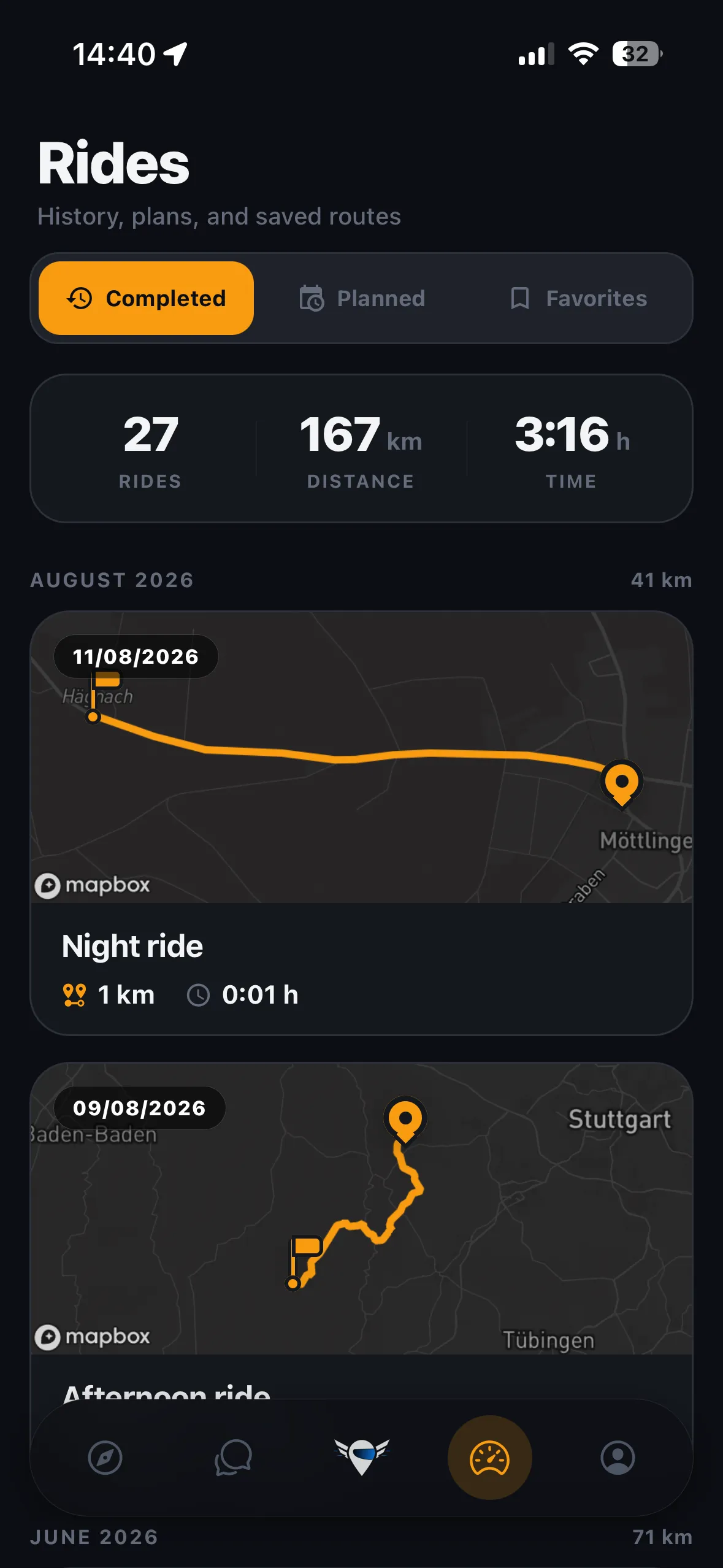
Task: Open the compass explore tab
Action: click(x=105, y=1458)
